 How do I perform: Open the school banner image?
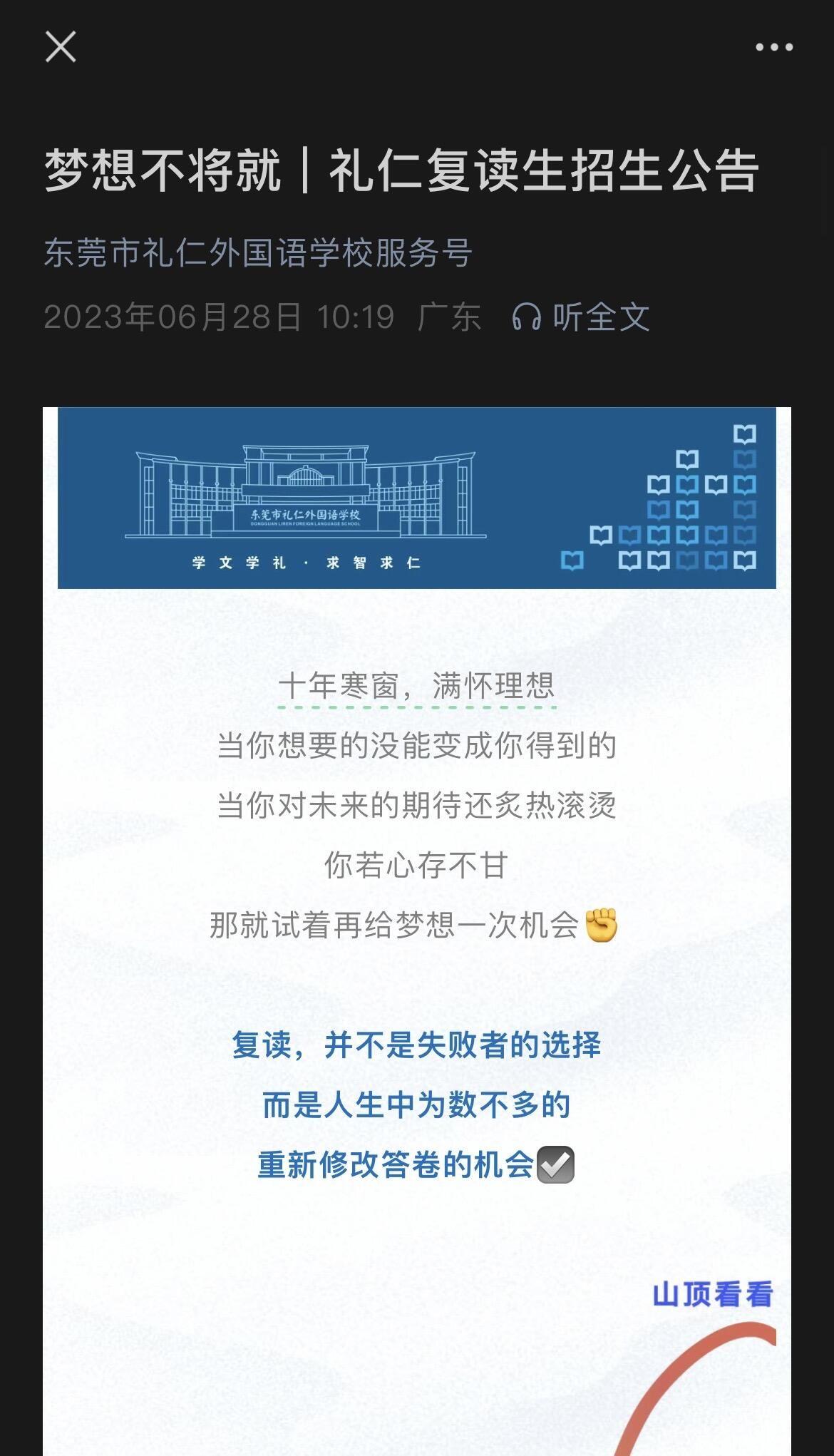tap(416, 498)
